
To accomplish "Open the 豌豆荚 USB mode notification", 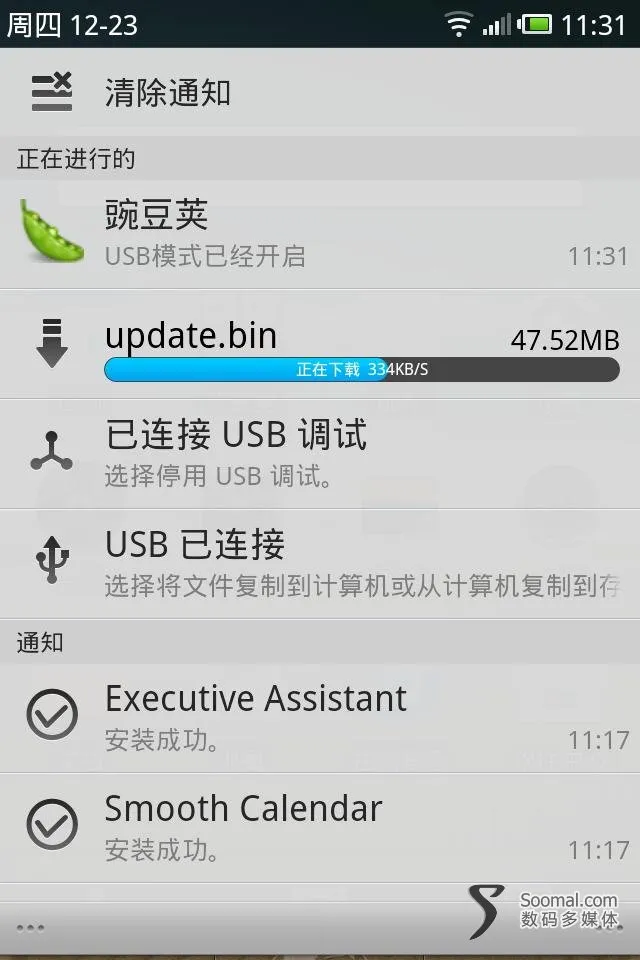I will (x=320, y=233).
